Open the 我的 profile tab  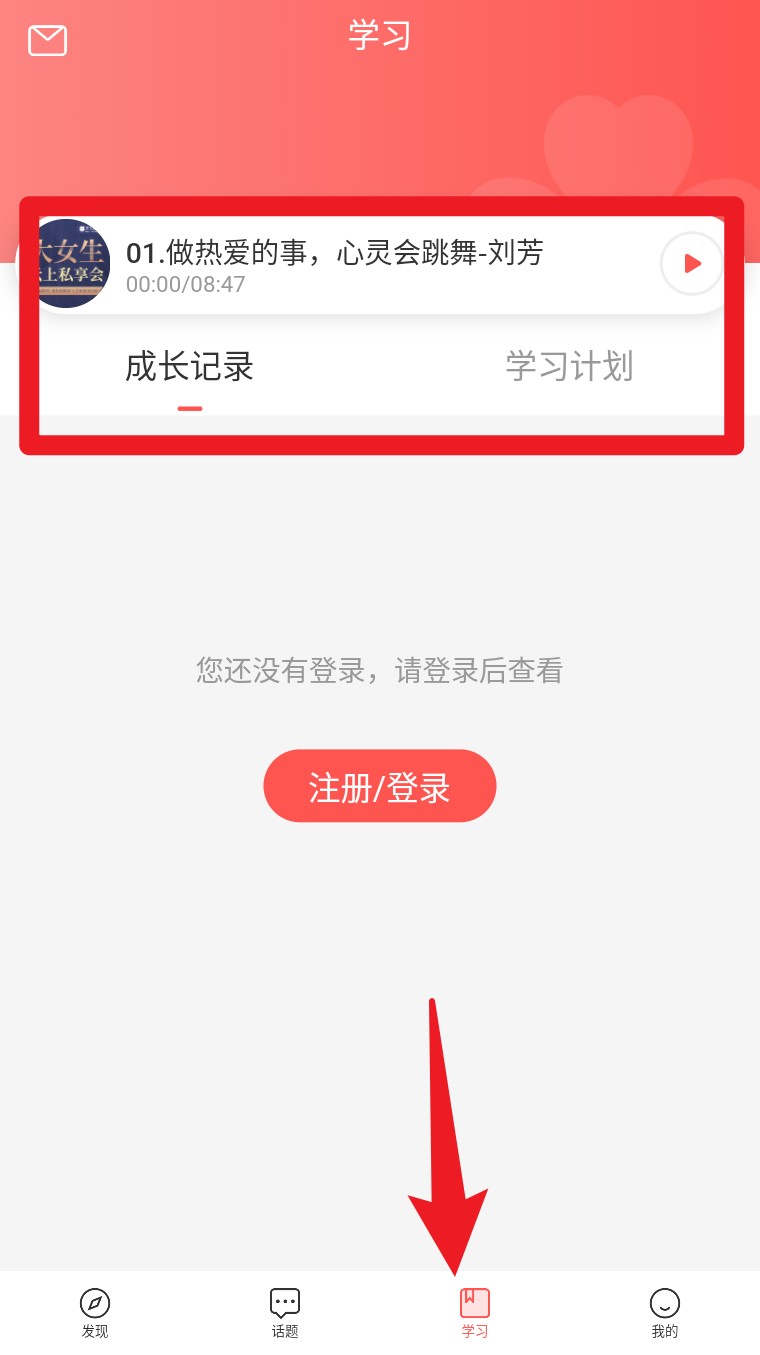pos(665,1312)
